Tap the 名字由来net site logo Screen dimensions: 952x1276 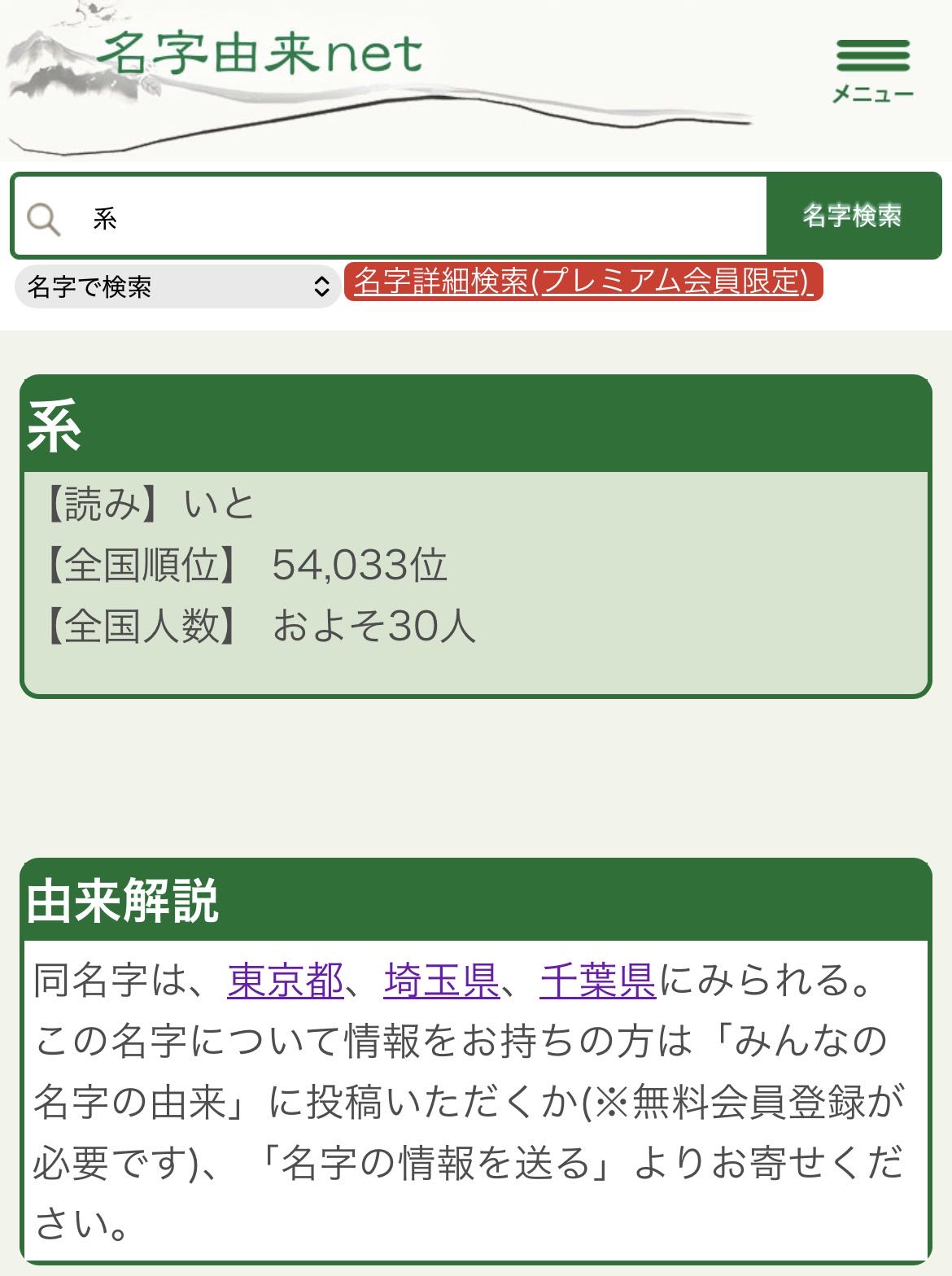click(x=260, y=55)
